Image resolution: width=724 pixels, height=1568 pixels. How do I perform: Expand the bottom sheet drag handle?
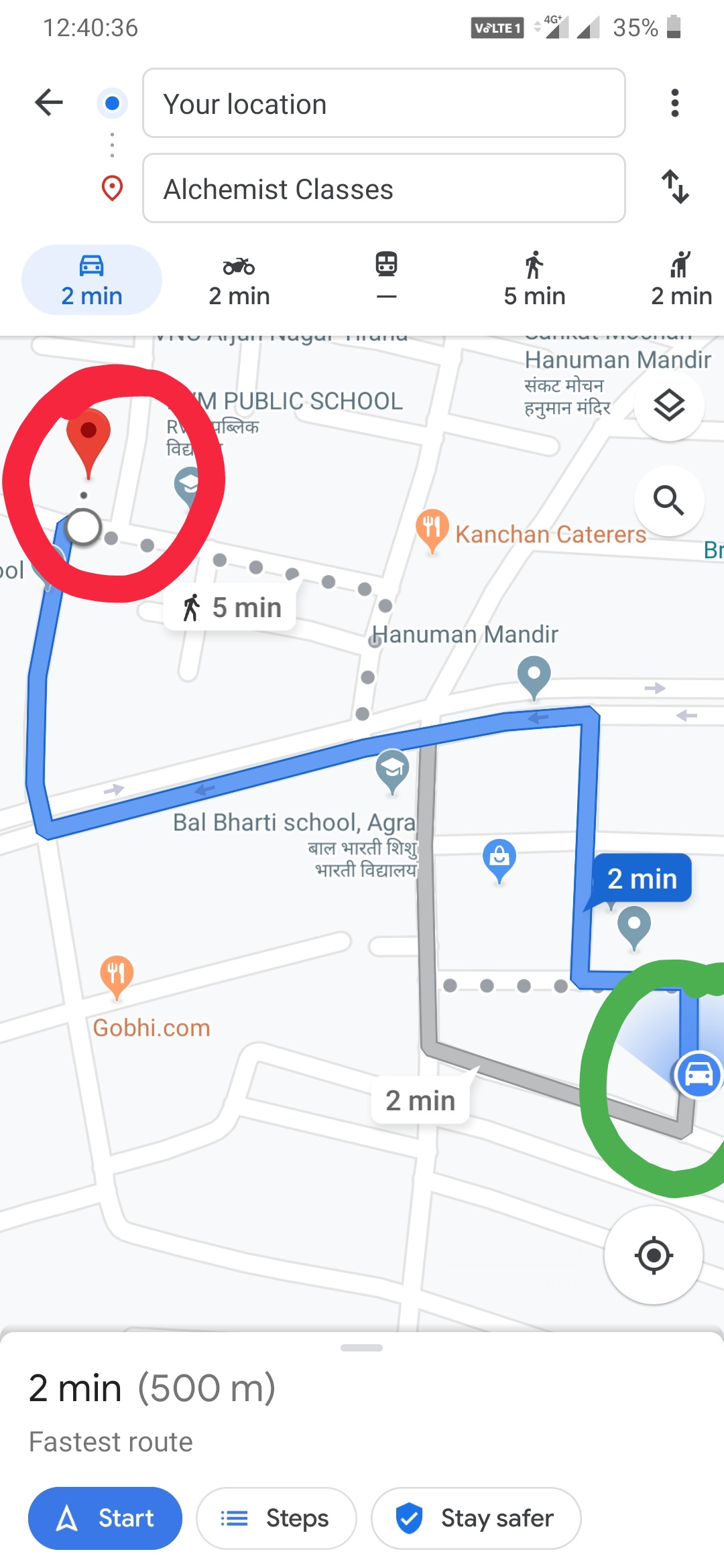362,1347
